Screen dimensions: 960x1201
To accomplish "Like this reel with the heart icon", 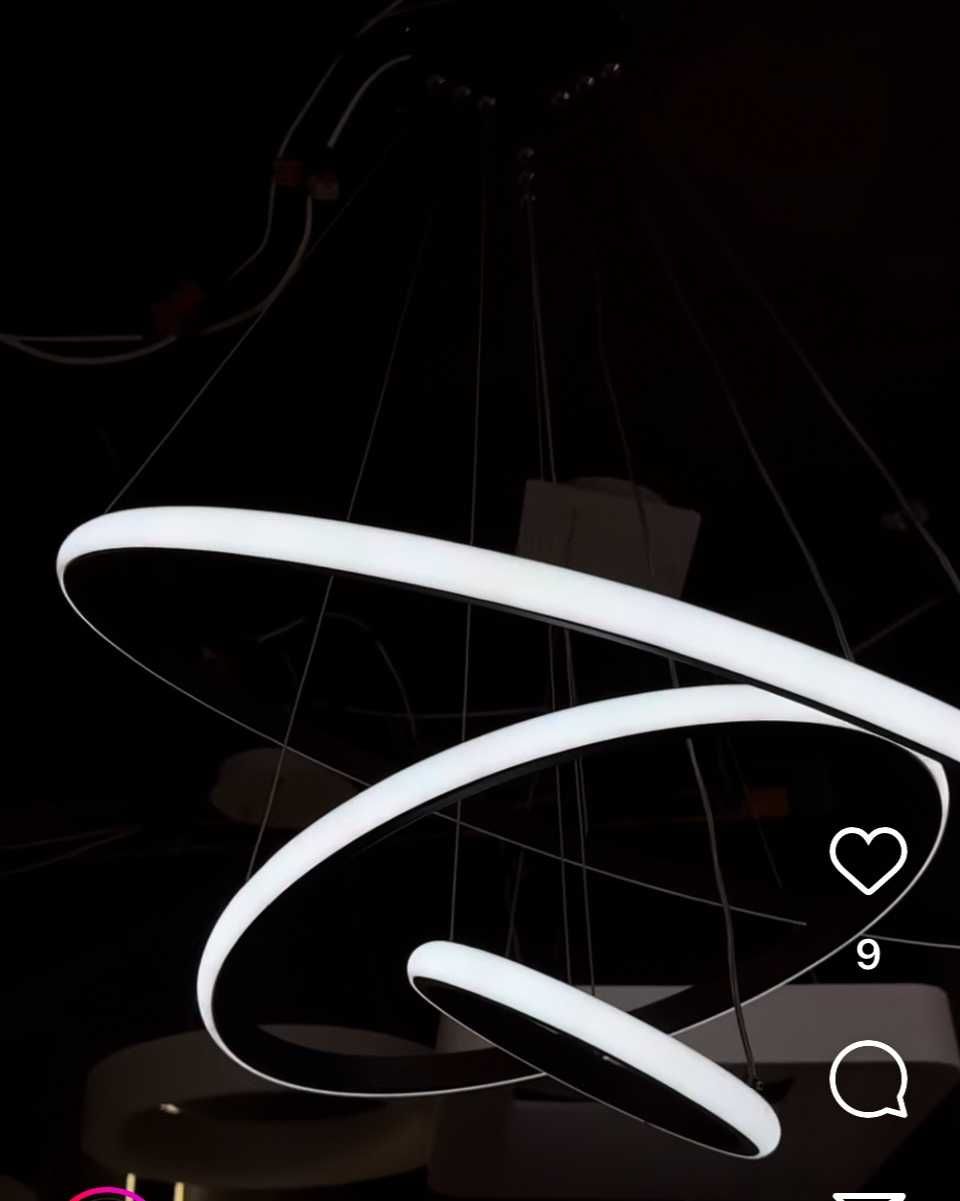I will [868, 860].
